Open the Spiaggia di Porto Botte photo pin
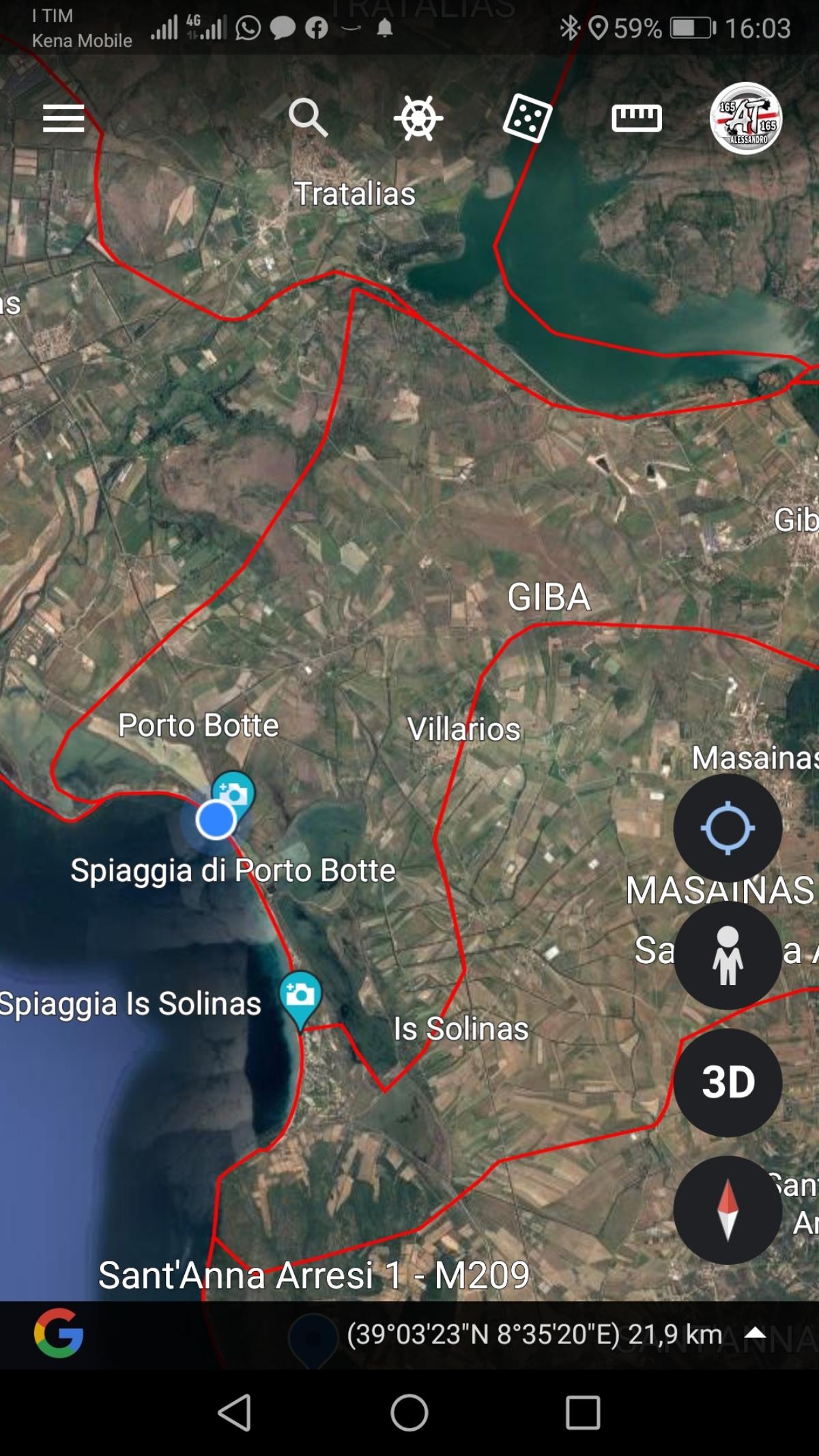This screenshot has width=819, height=1456. click(x=234, y=793)
